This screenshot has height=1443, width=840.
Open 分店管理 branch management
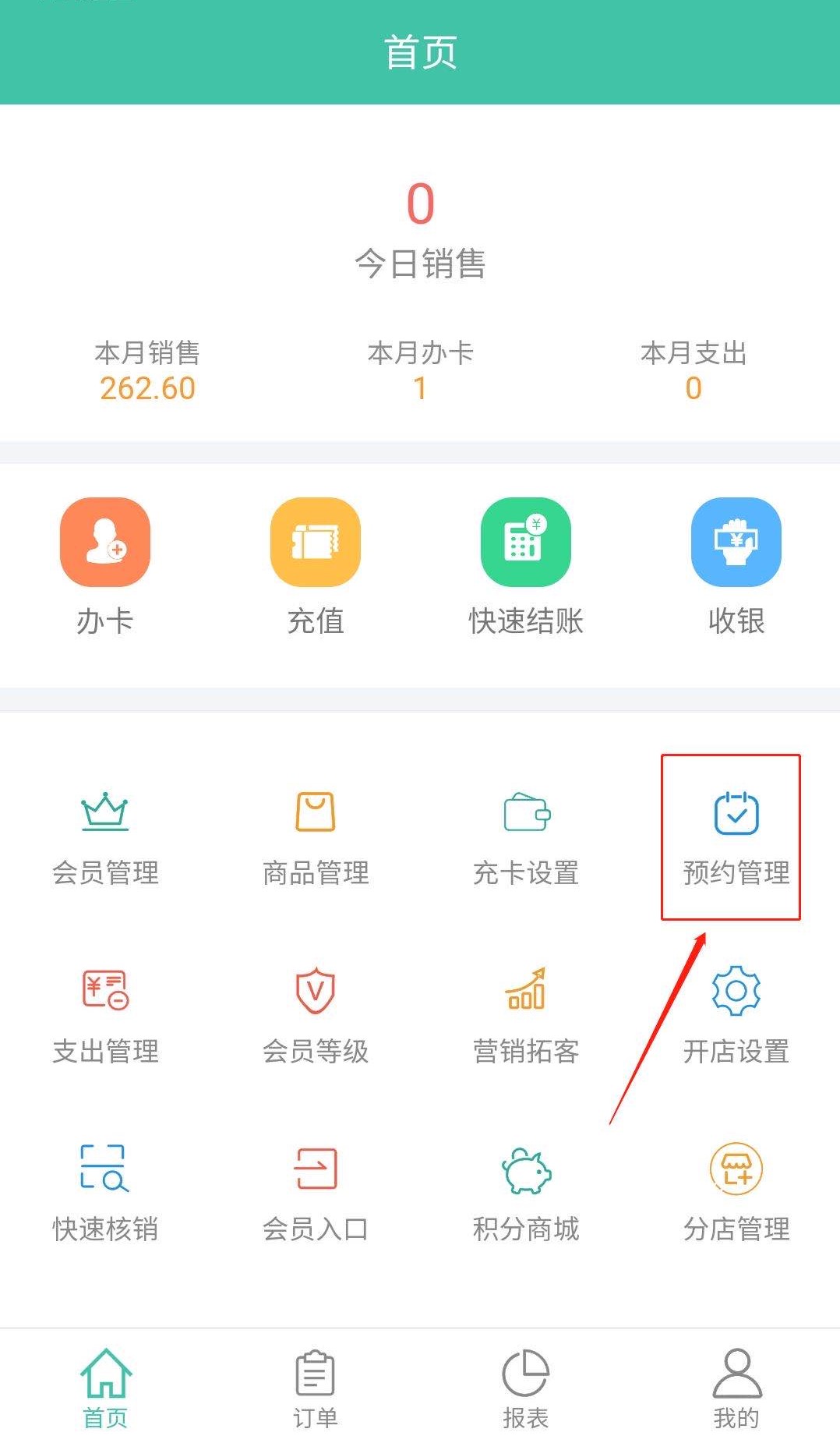point(736,1194)
